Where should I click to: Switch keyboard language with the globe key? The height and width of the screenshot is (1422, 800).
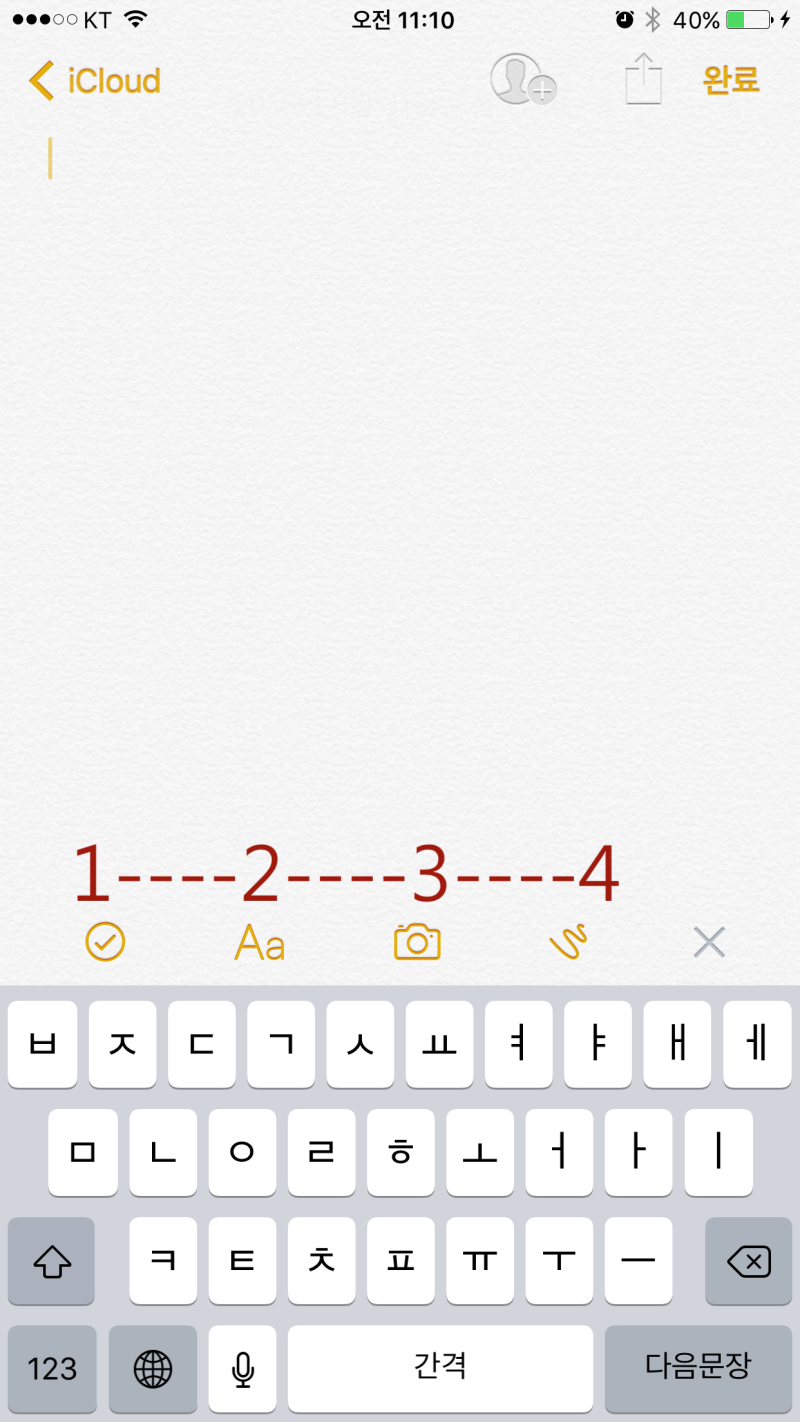(153, 1368)
